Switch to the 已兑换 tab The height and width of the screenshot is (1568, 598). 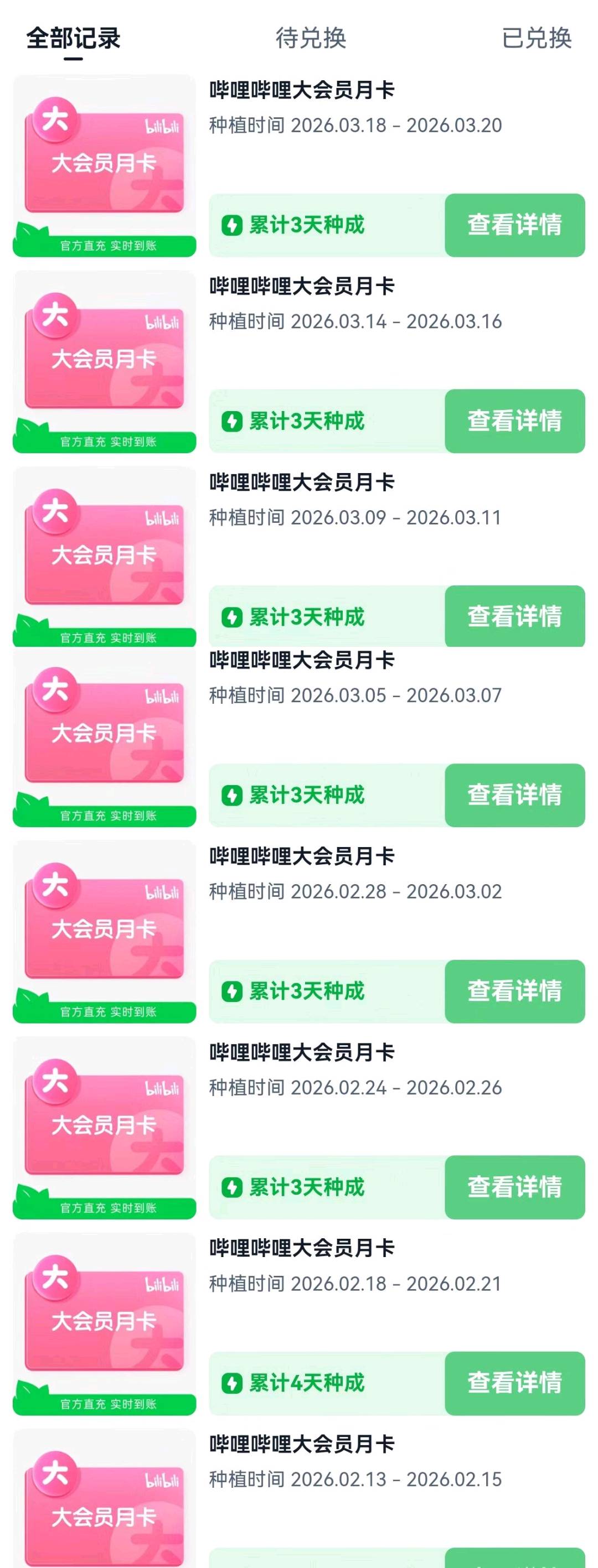[x=537, y=38]
